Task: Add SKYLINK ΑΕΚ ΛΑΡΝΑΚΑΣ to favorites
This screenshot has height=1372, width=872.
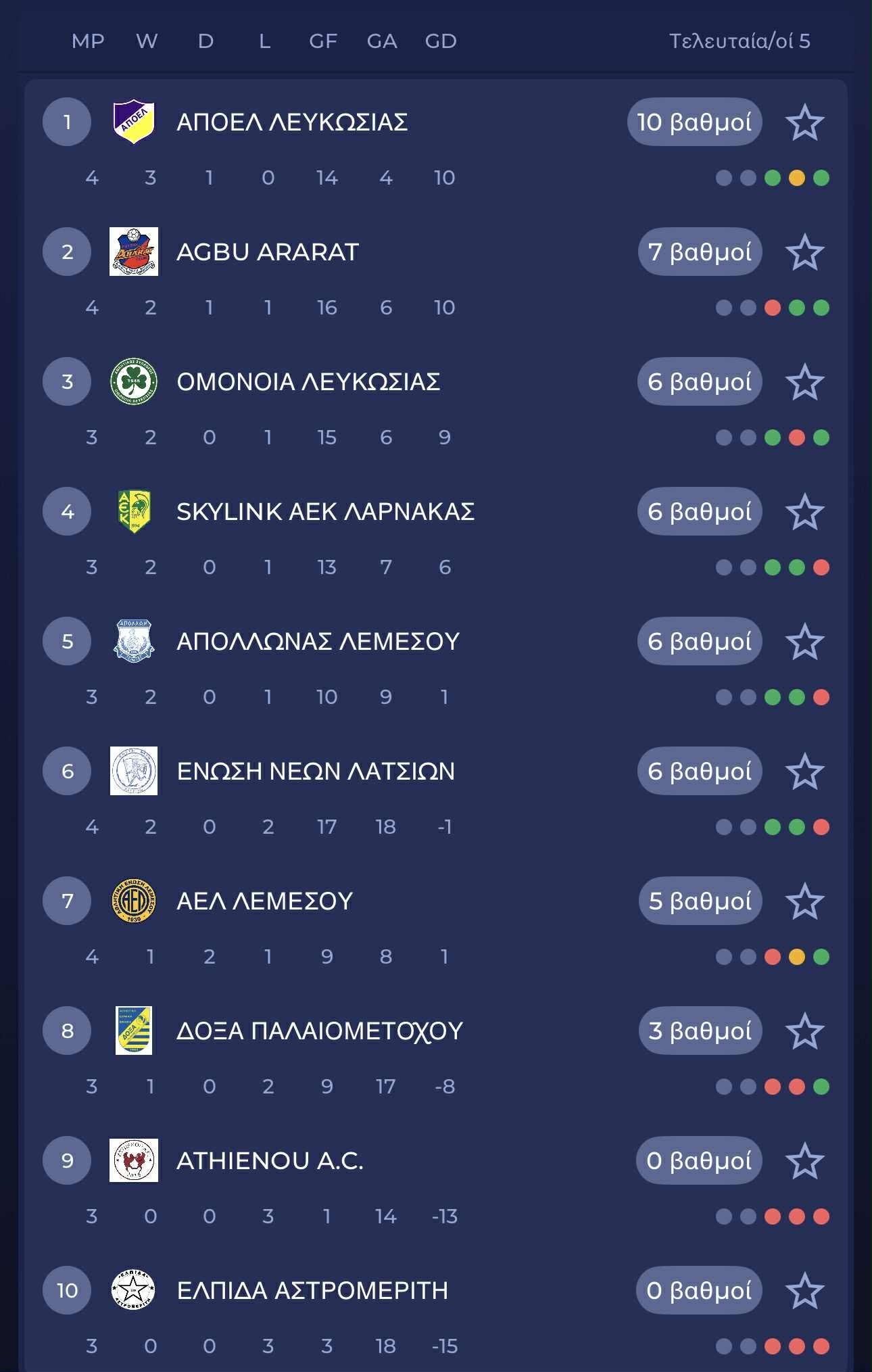Action: click(804, 512)
